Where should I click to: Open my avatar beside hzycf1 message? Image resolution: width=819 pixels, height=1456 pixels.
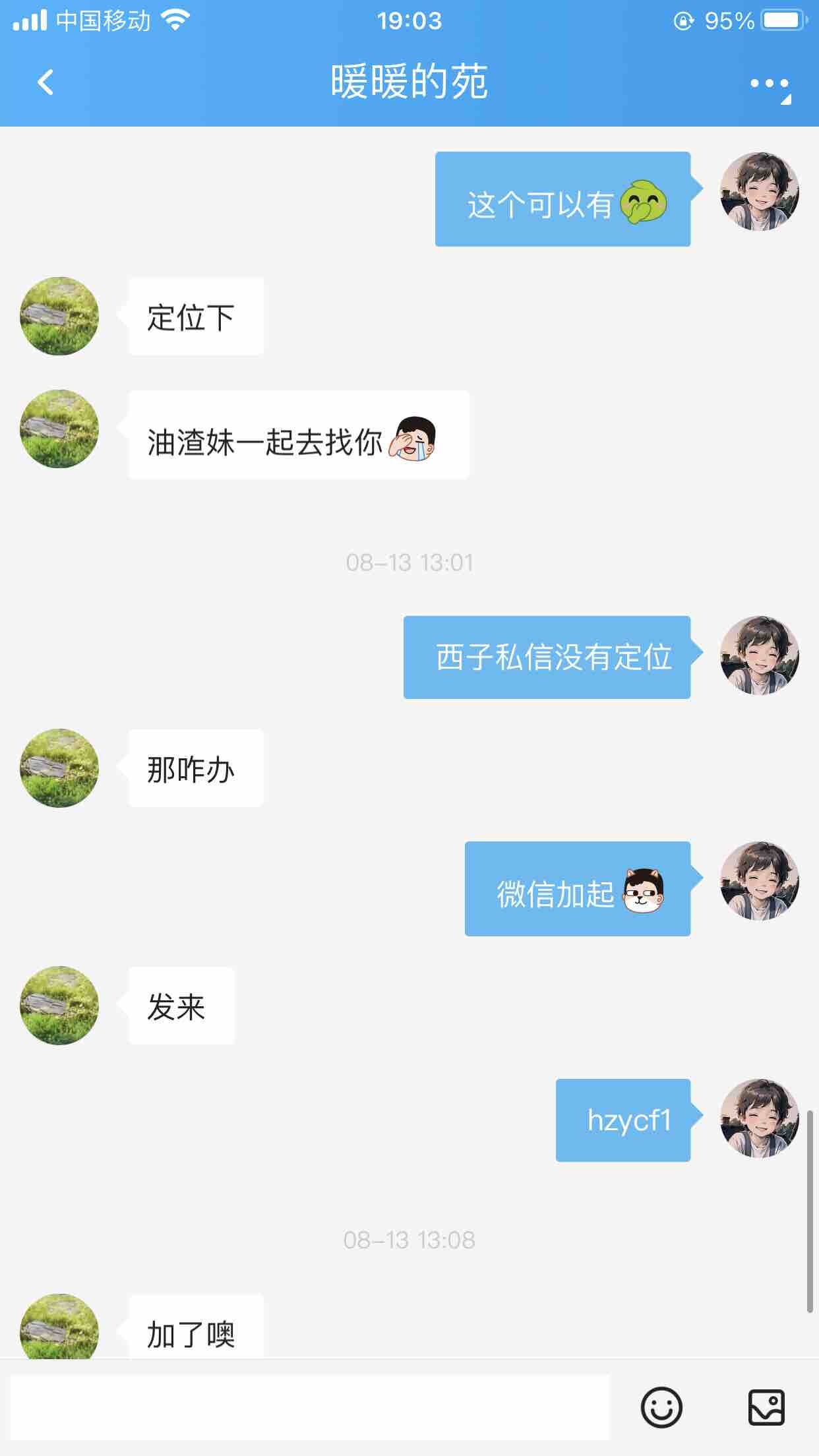coord(759,1118)
